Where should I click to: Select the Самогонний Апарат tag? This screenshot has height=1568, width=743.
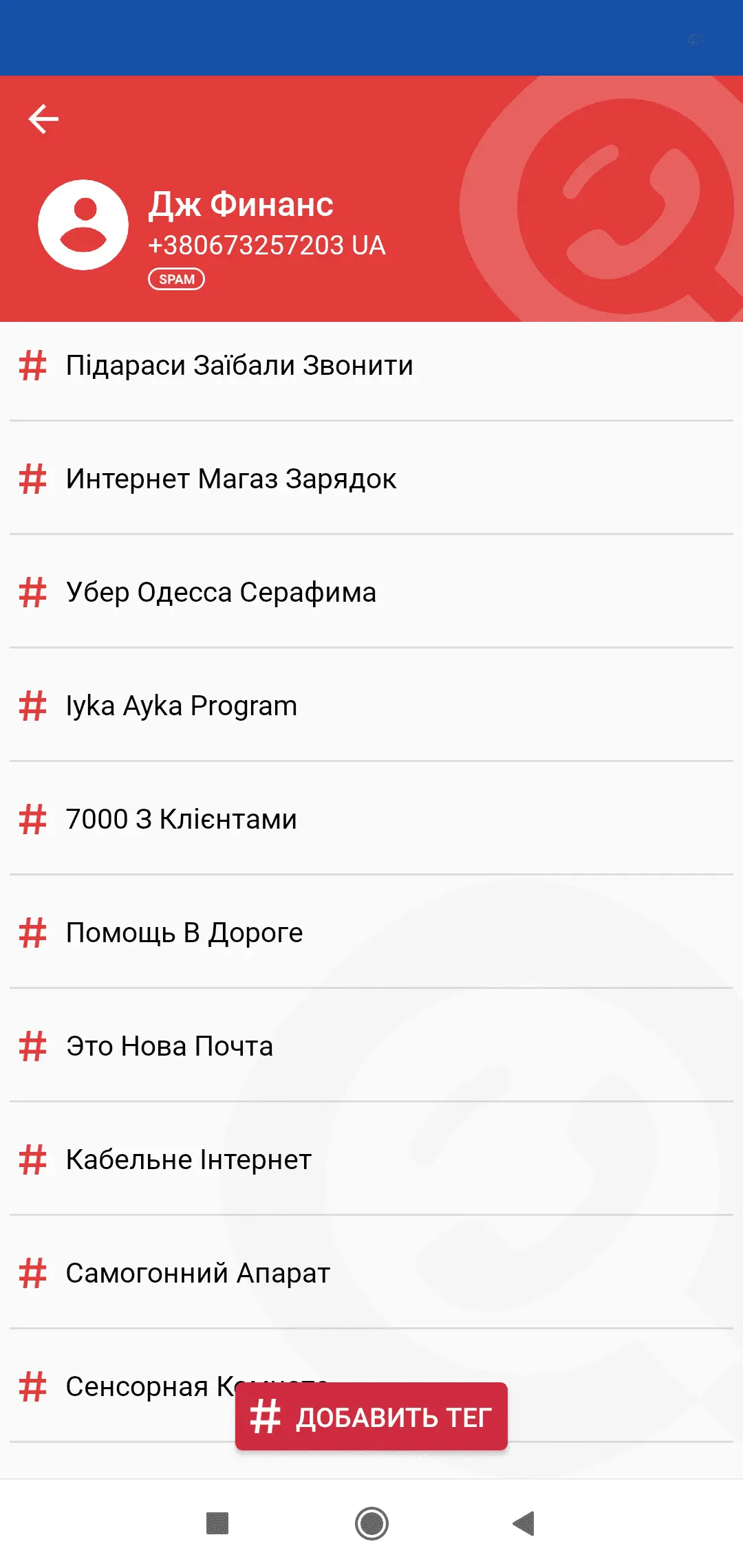point(198,1273)
